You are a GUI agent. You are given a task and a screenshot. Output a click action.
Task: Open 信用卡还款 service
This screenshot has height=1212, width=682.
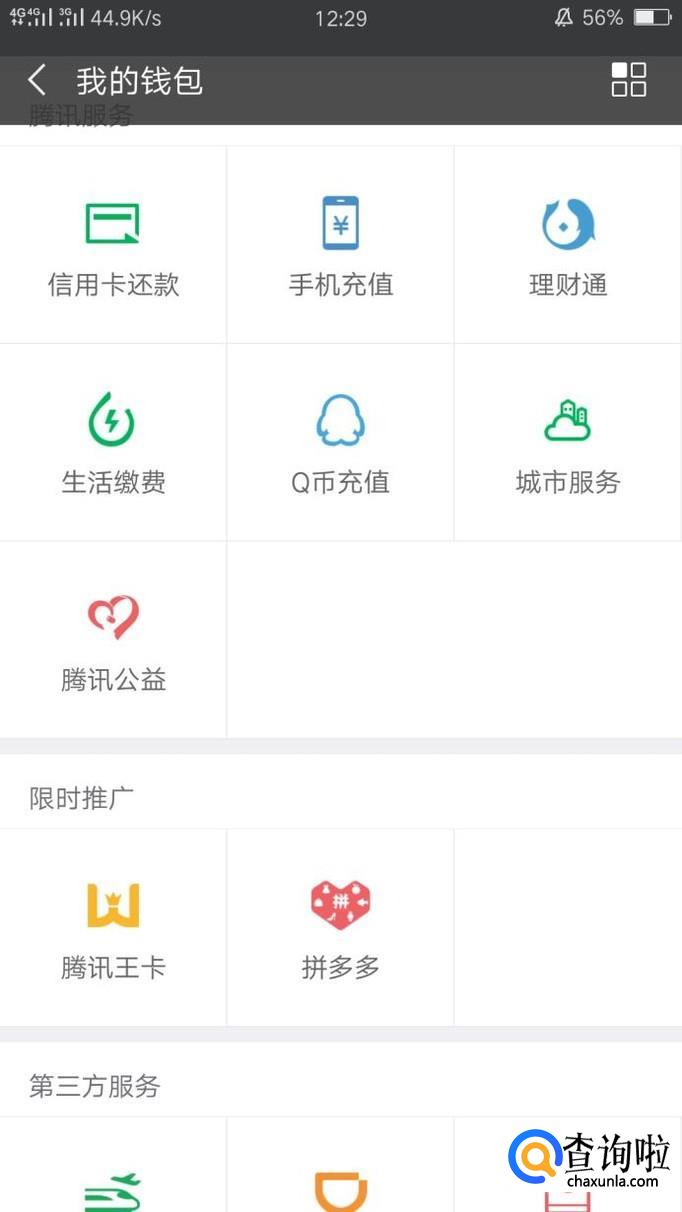pos(113,245)
